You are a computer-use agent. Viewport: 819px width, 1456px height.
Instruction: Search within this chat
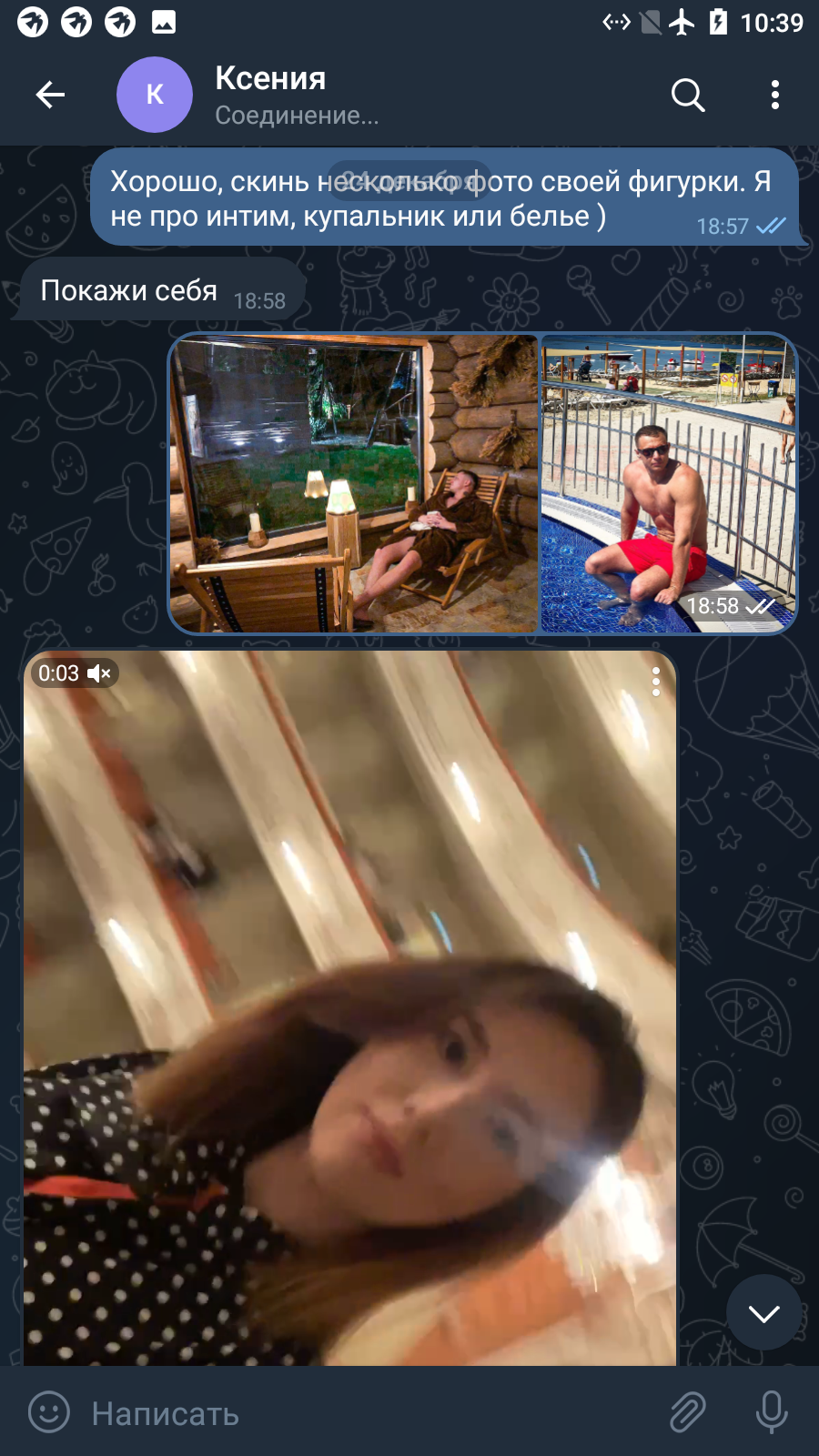pyautogui.click(x=688, y=95)
